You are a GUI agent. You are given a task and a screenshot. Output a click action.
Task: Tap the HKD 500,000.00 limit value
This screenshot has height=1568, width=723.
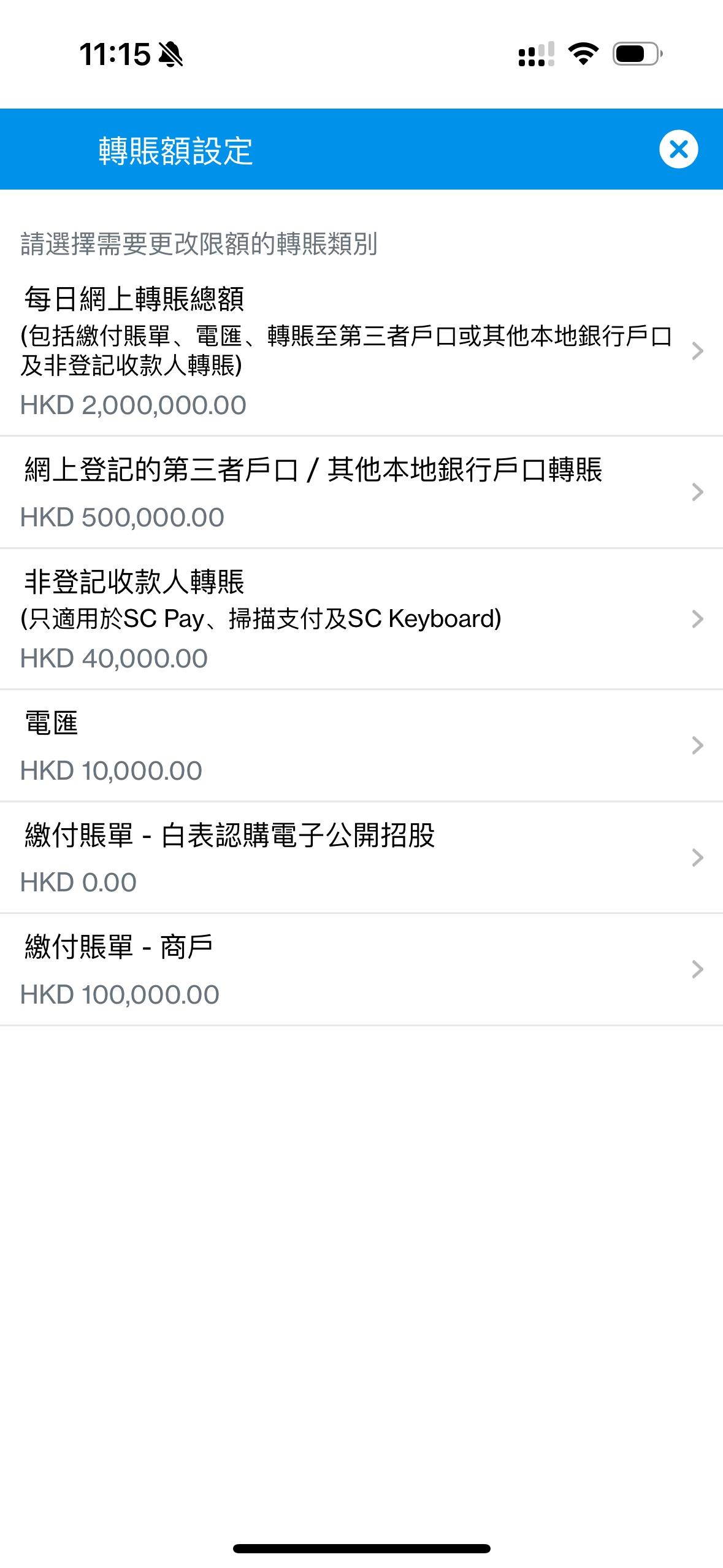122,517
